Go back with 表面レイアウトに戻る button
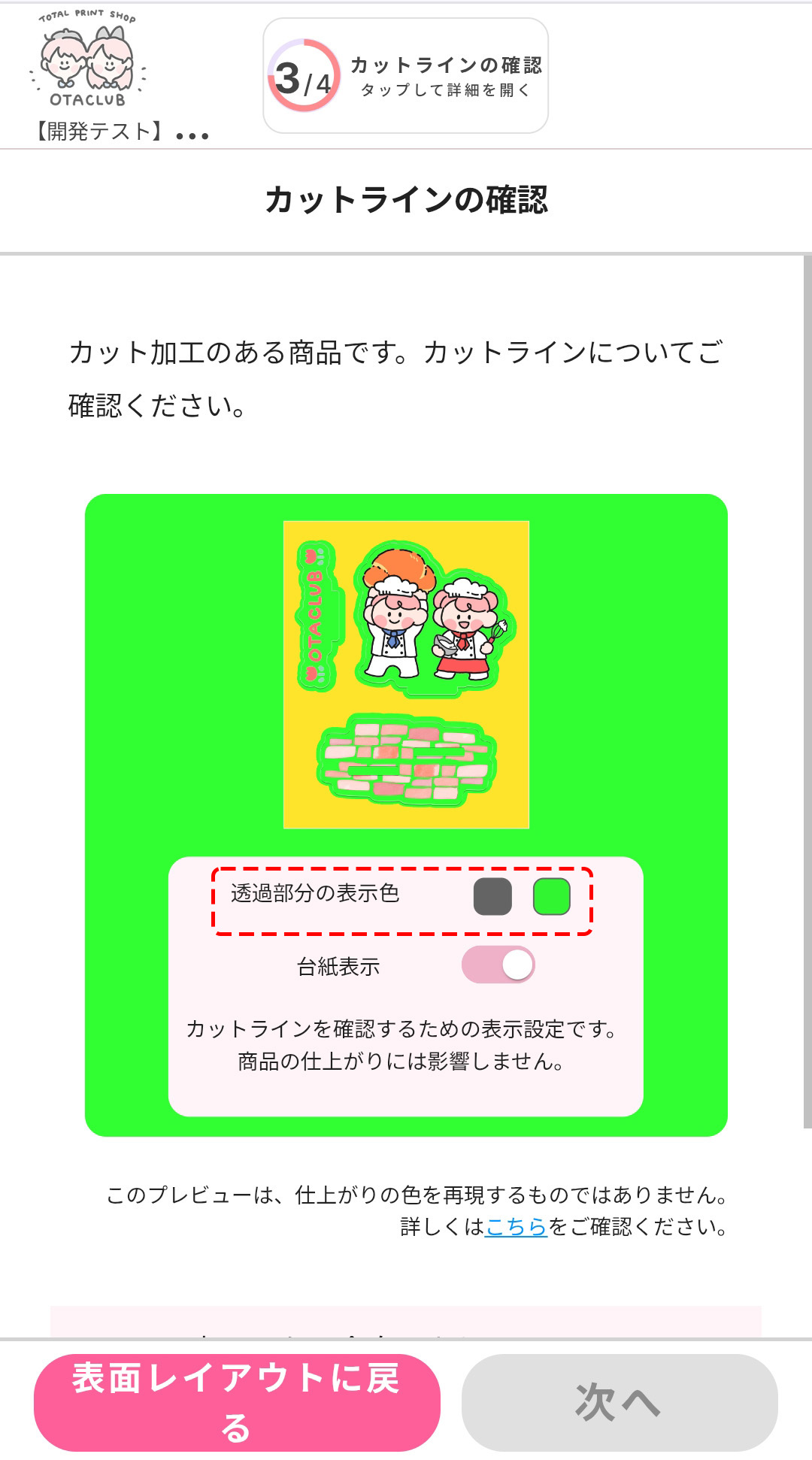The height and width of the screenshot is (1460, 812). pos(237,1402)
